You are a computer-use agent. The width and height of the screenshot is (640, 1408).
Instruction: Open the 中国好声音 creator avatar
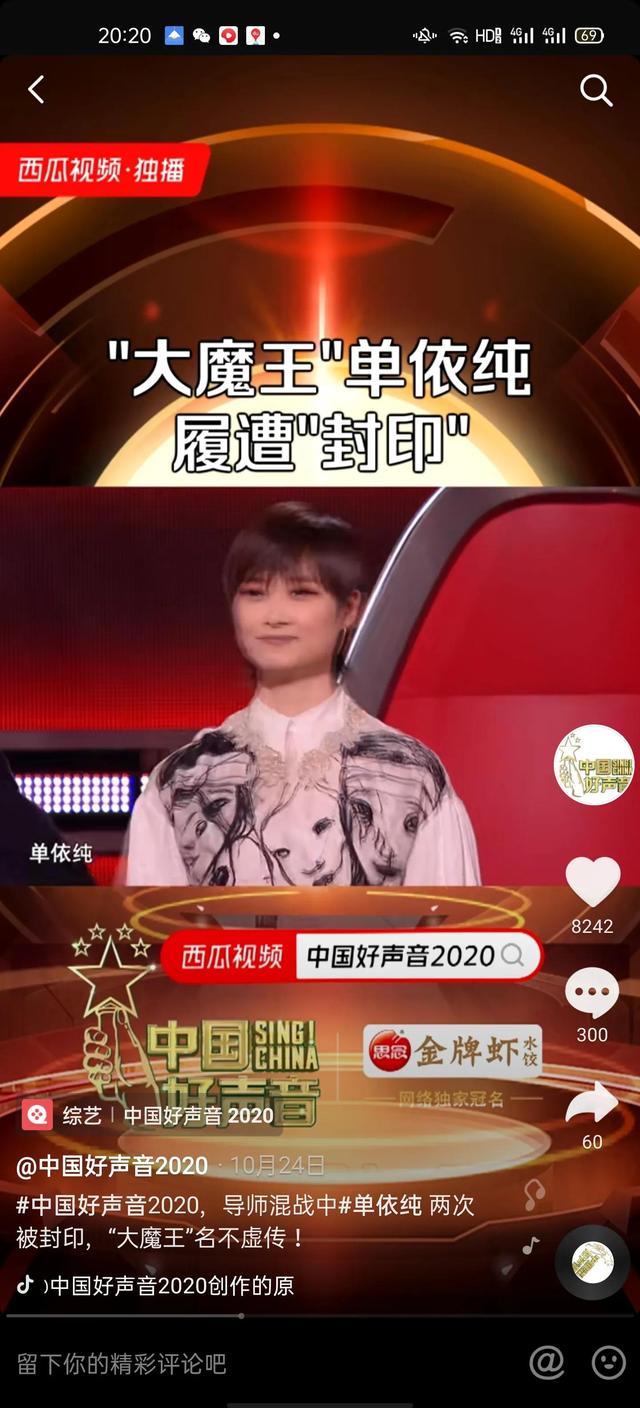pos(594,765)
